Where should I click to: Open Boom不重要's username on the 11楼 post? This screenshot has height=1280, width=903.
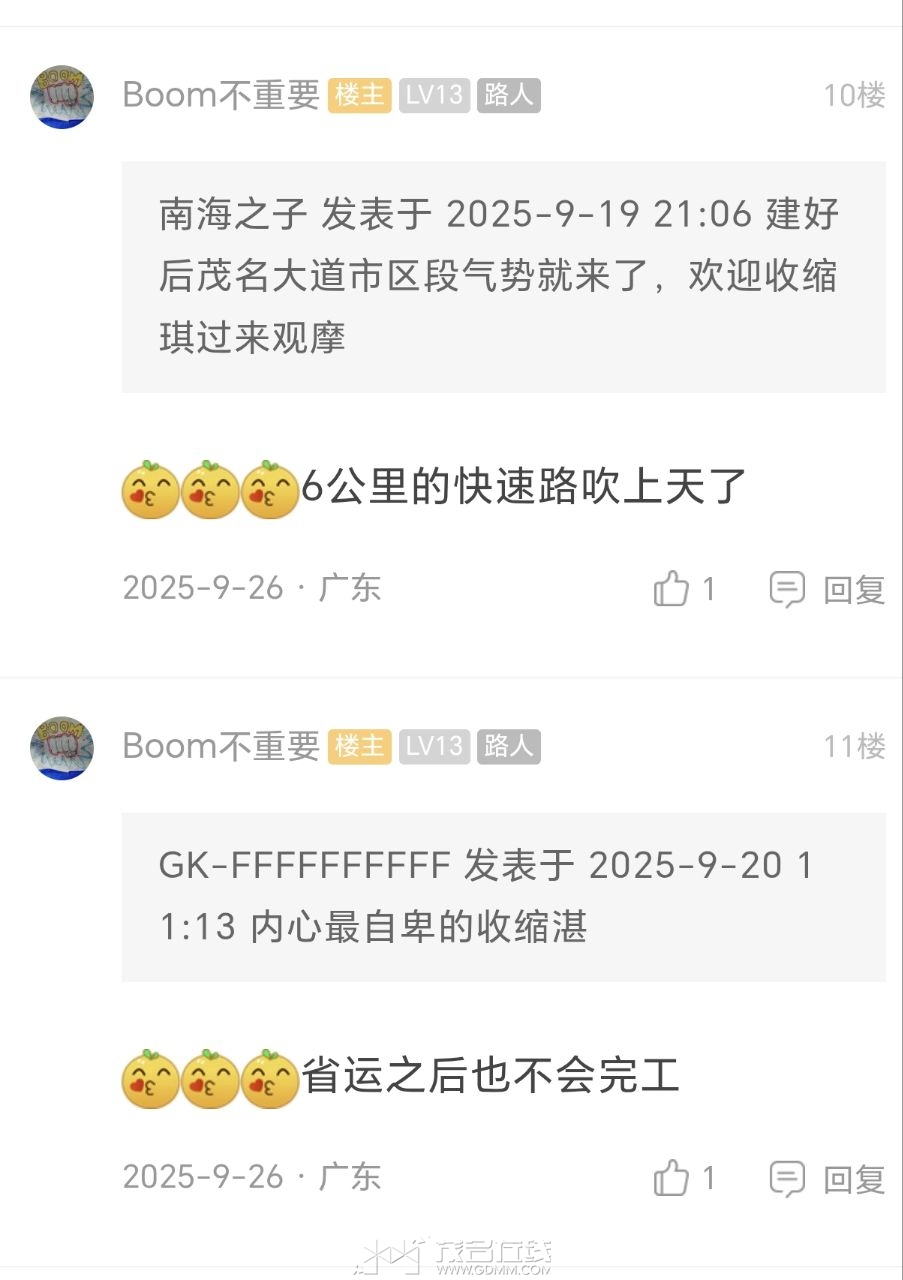click(220, 746)
